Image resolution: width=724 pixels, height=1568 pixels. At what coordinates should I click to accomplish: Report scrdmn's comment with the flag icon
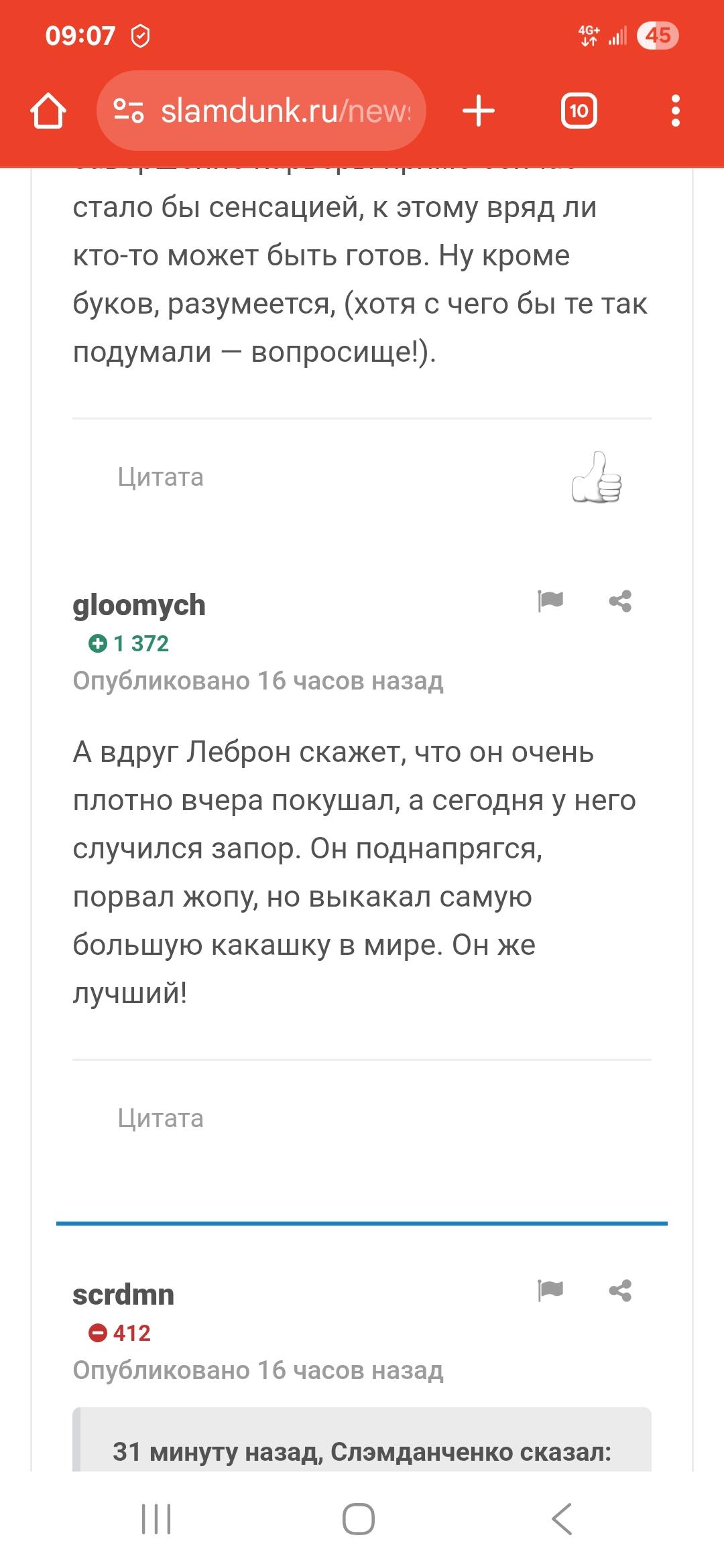pos(550,1290)
